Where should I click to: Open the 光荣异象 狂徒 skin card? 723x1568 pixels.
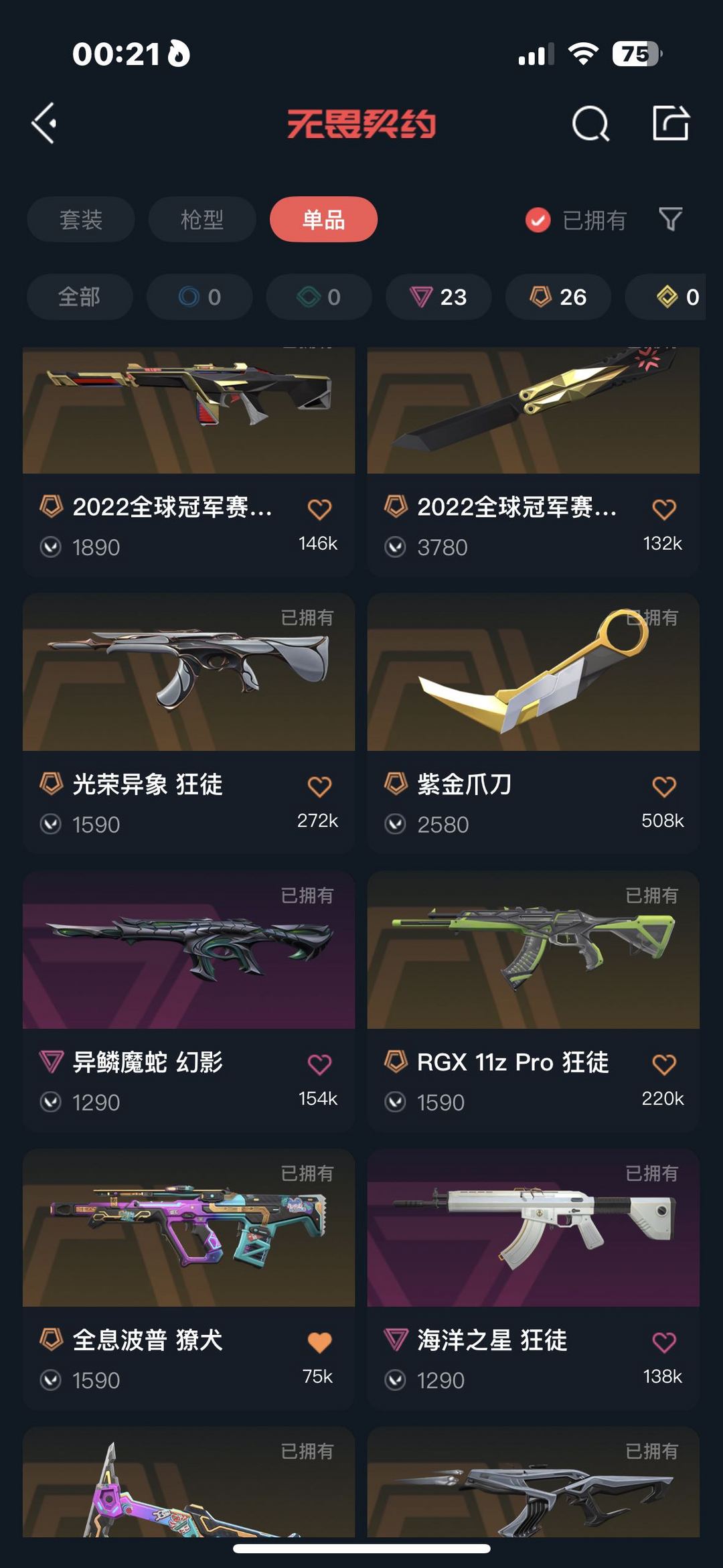pyautogui.click(x=189, y=723)
